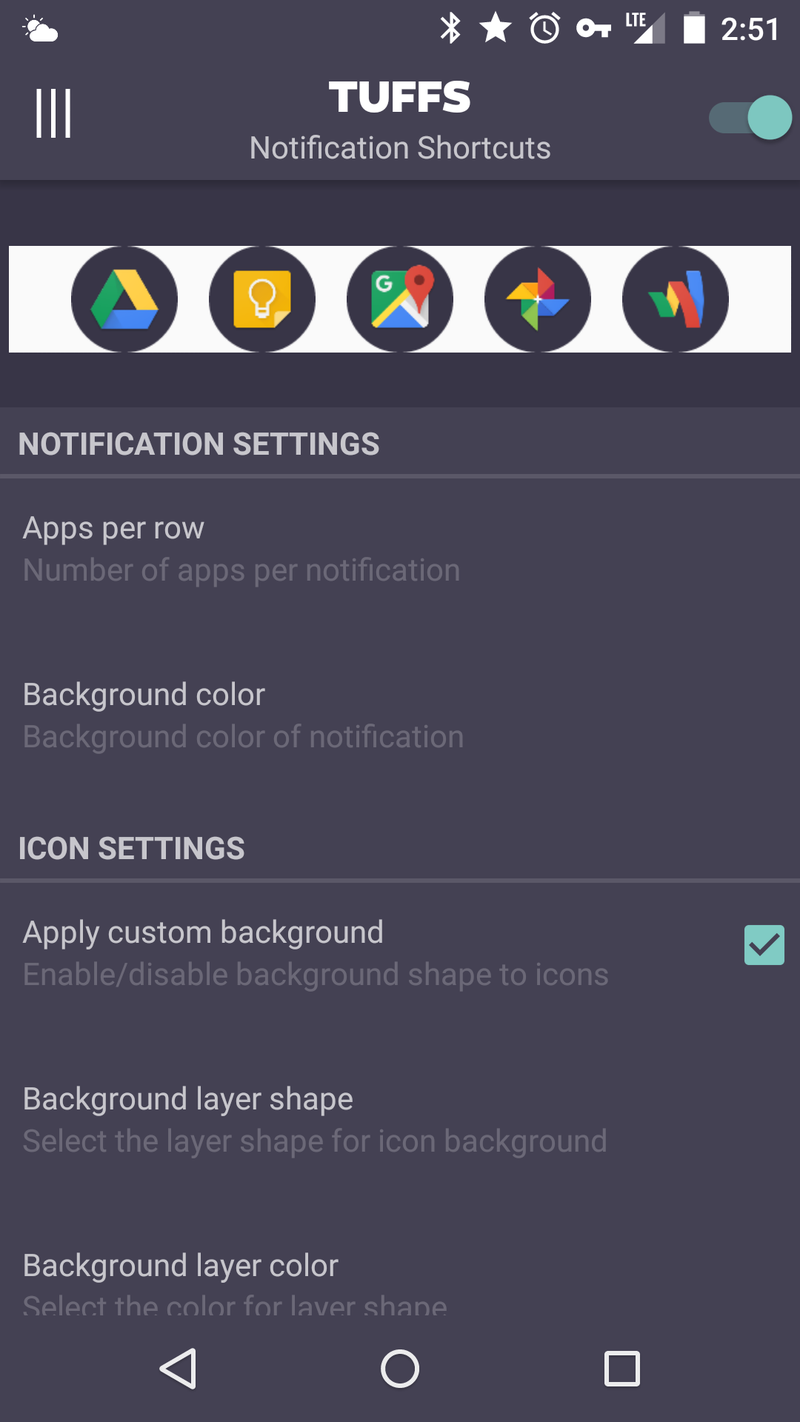Viewport: 800px width, 1422px height.
Task: Tap the Google Maps shortcut icon
Action: [x=400, y=300]
